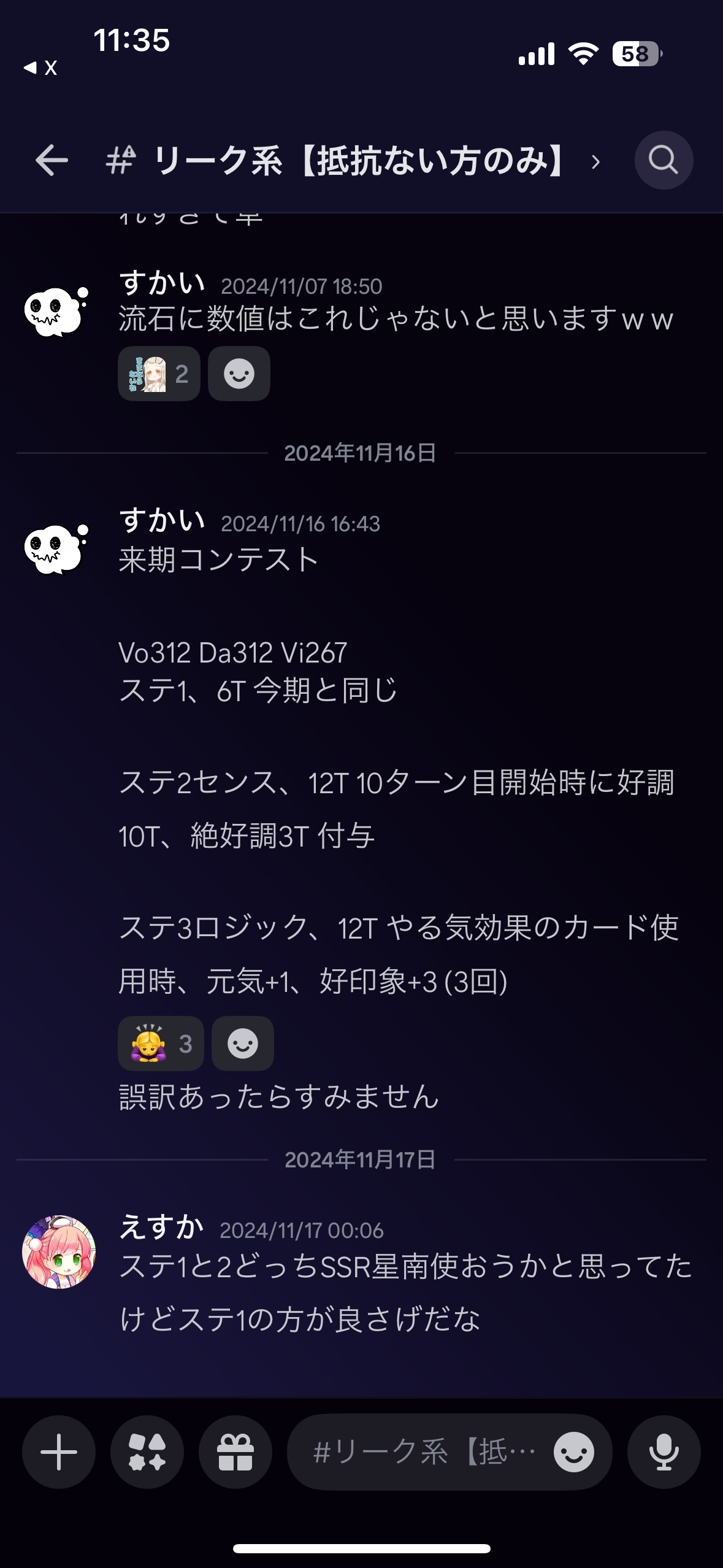The width and height of the screenshot is (723, 1568).
Task: Return to the X app via status bar
Action: pyautogui.click(x=40, y=67)
